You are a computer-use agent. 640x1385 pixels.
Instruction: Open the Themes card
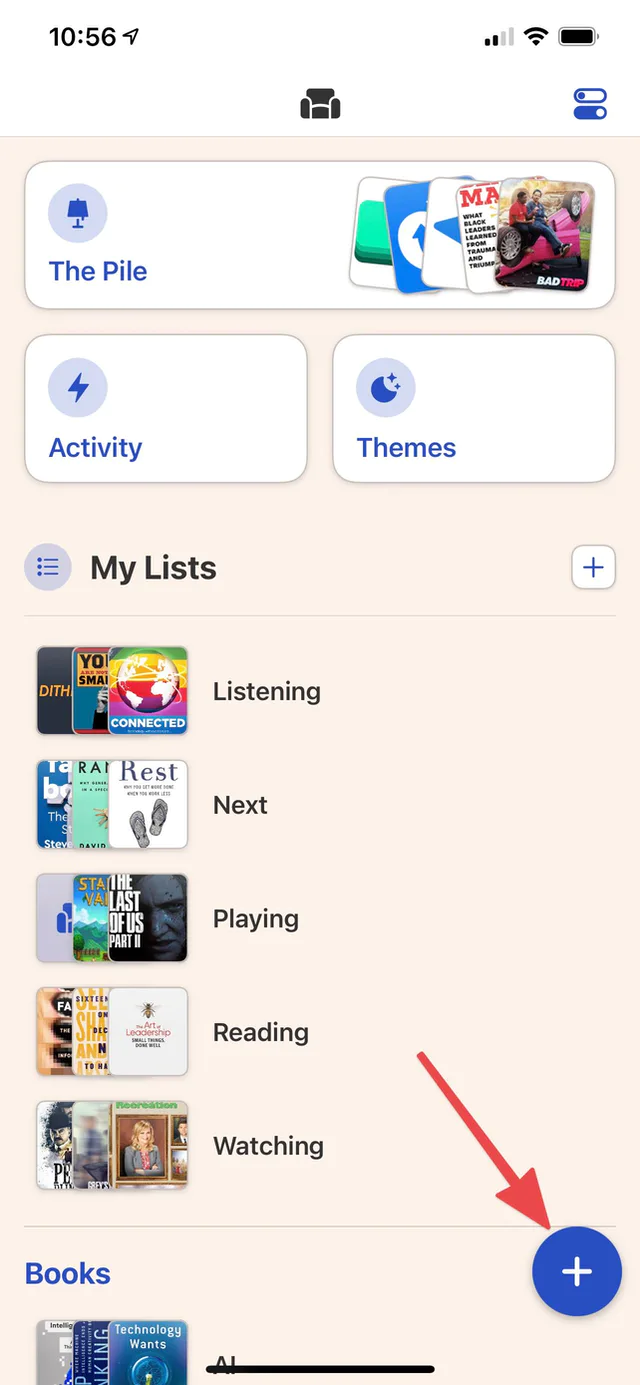pyautogui.click(x=474, y=408)
